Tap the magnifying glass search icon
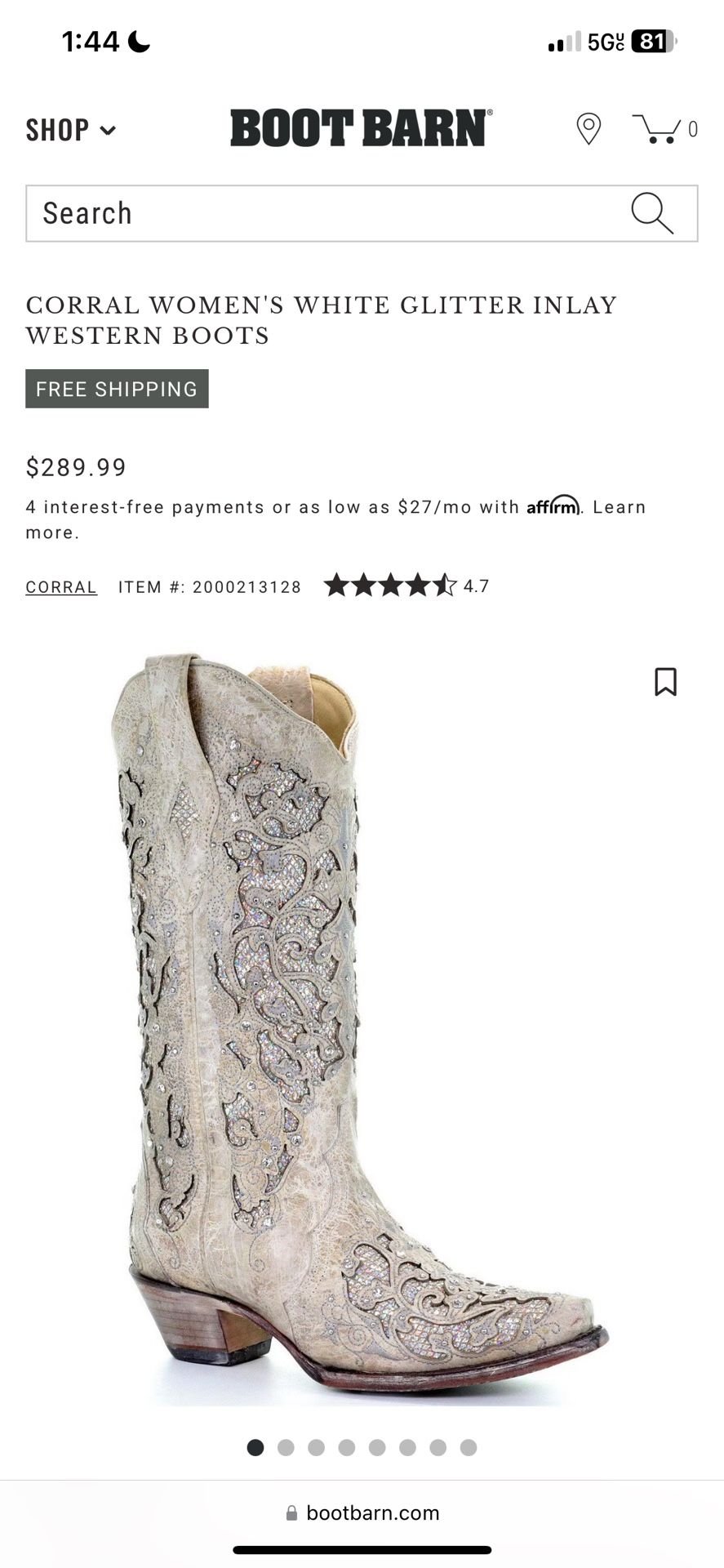 (x=652, y=213)
